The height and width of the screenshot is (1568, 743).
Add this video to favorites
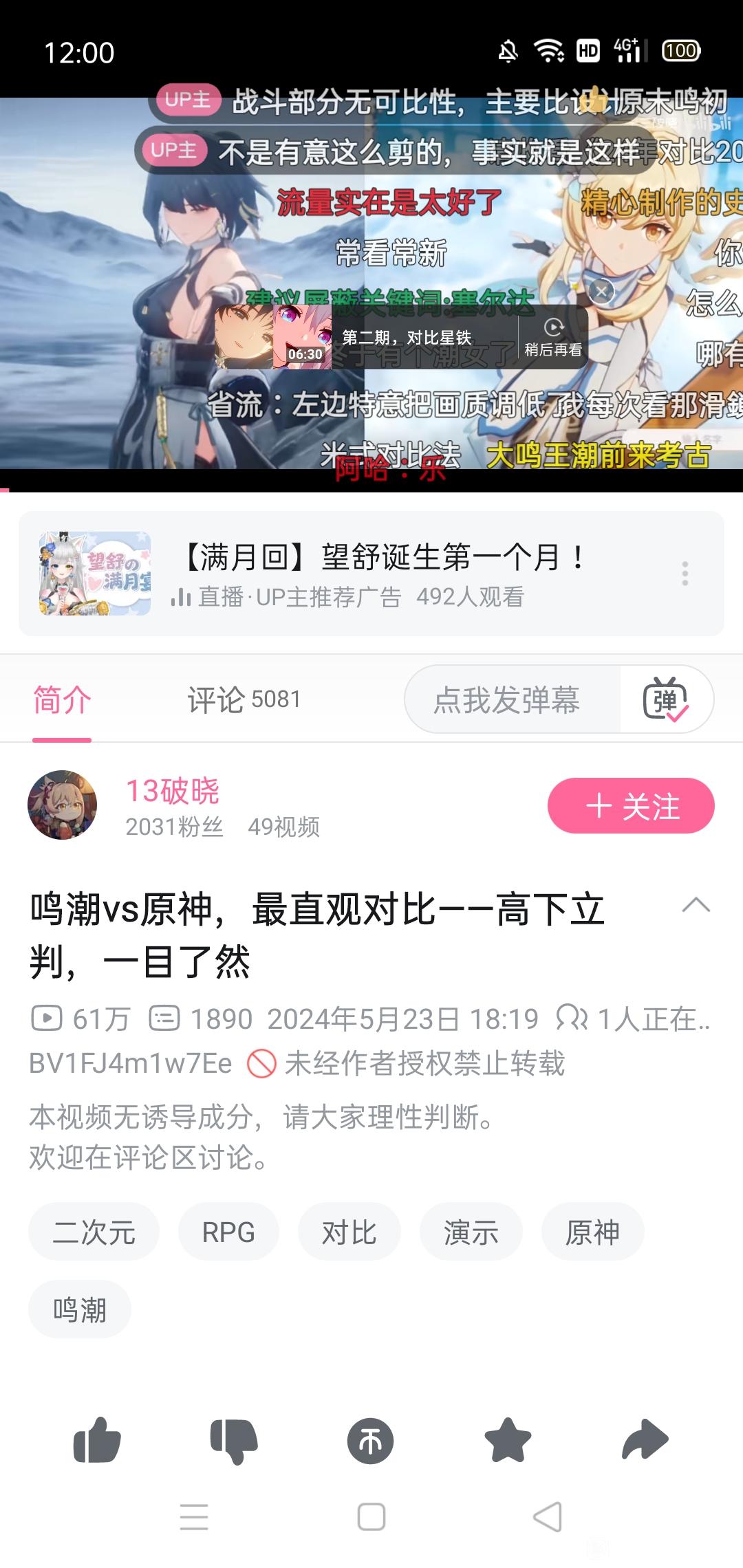coord(508,1440)
